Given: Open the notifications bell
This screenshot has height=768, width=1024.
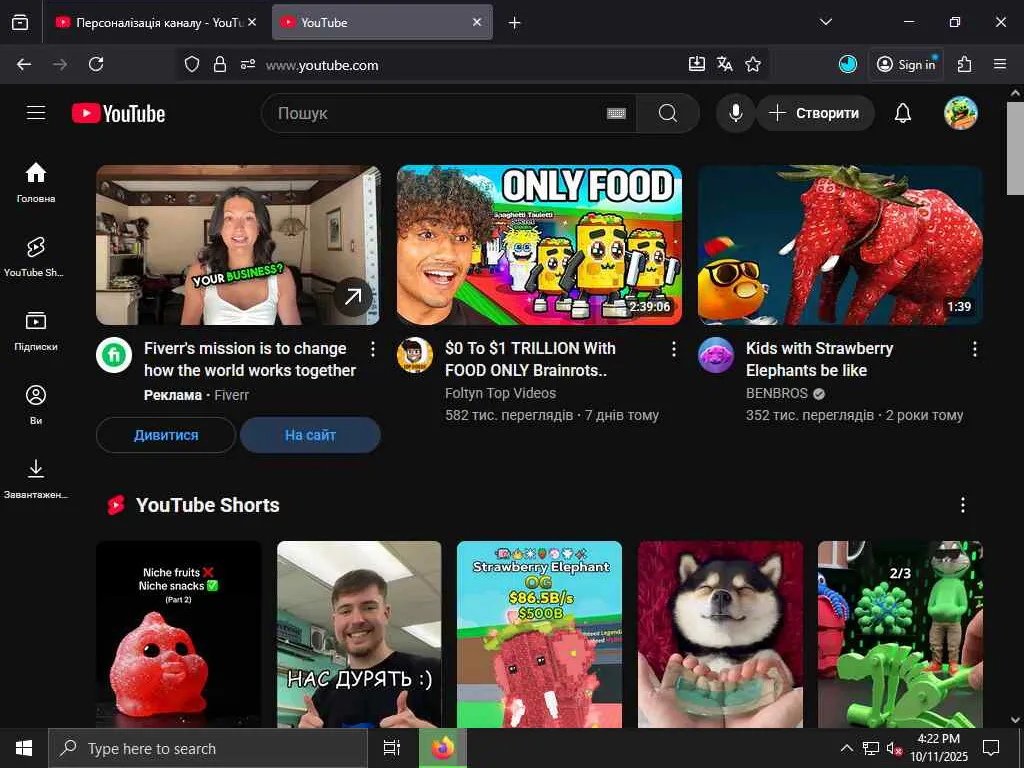Looking at the screenshot, I should coord(902,113).
